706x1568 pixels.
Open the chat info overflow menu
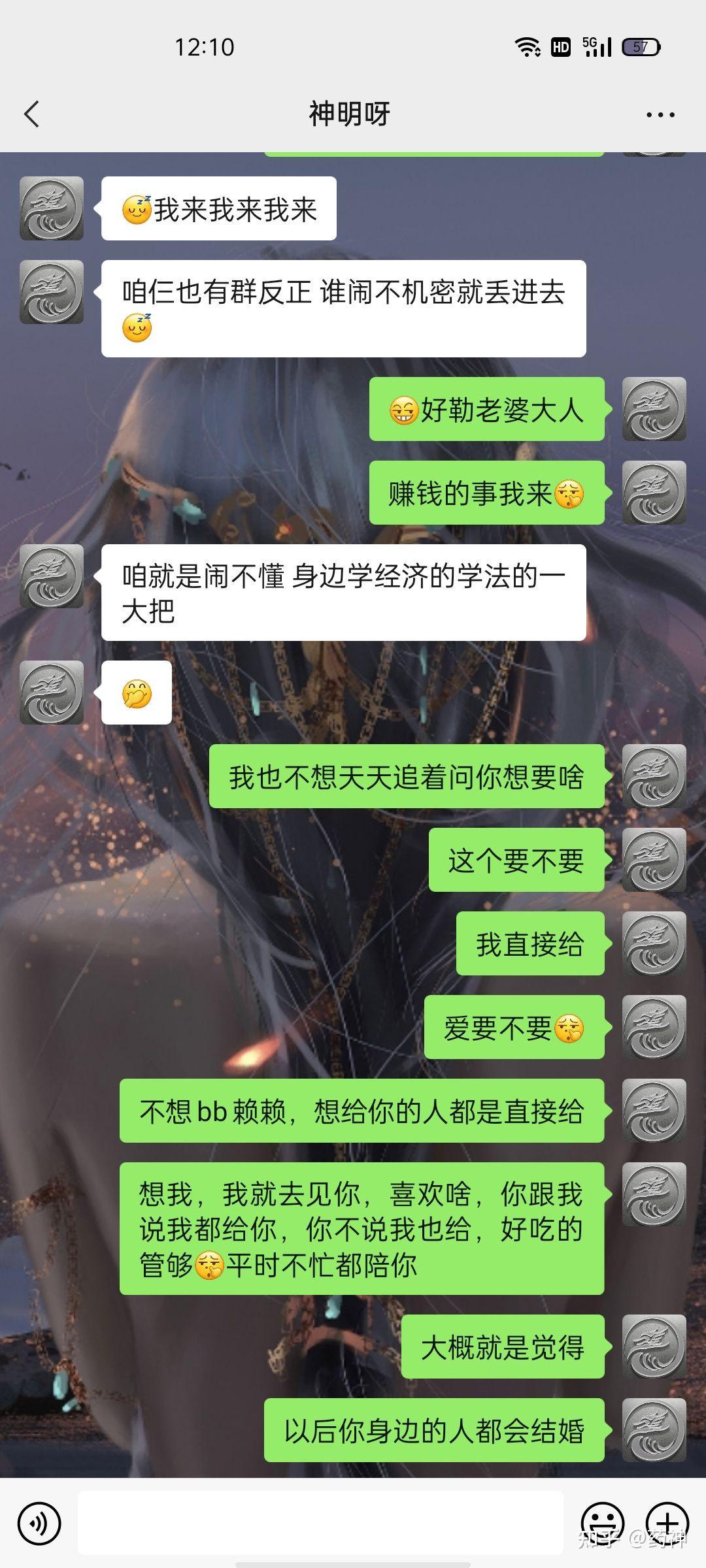coord(660,114)
